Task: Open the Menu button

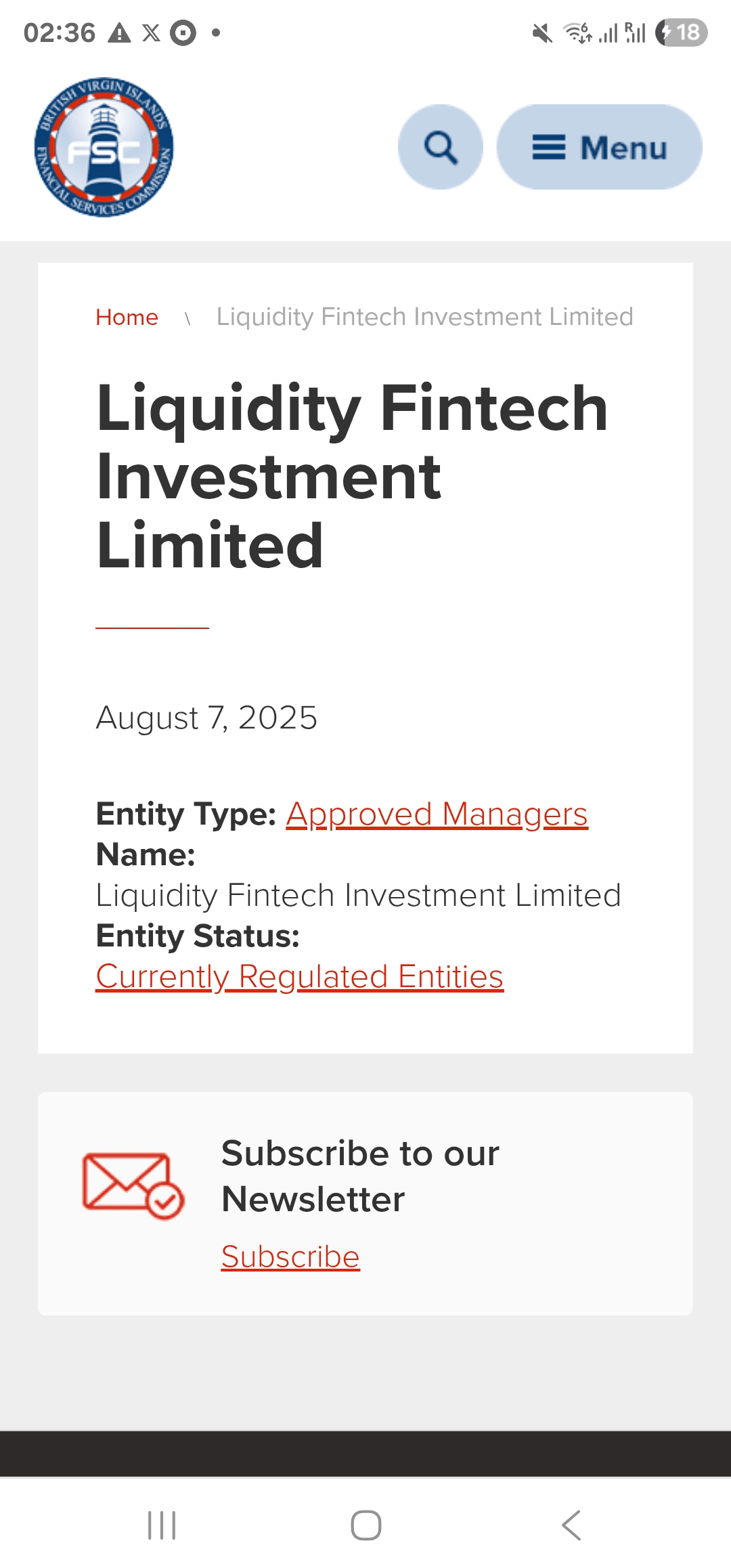Action: tap(599, 147)
